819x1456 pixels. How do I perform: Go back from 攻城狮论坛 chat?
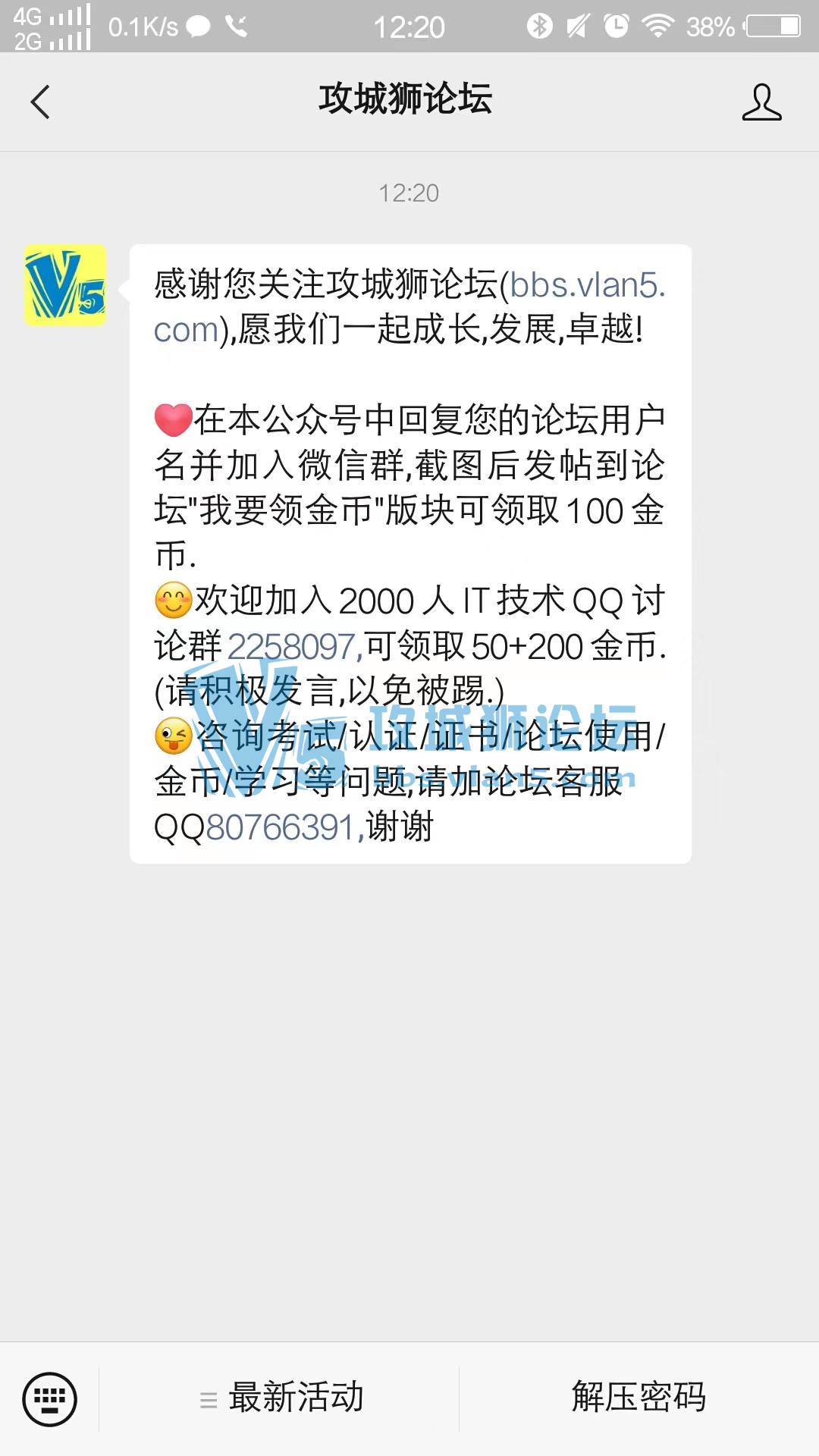[40, 102]
